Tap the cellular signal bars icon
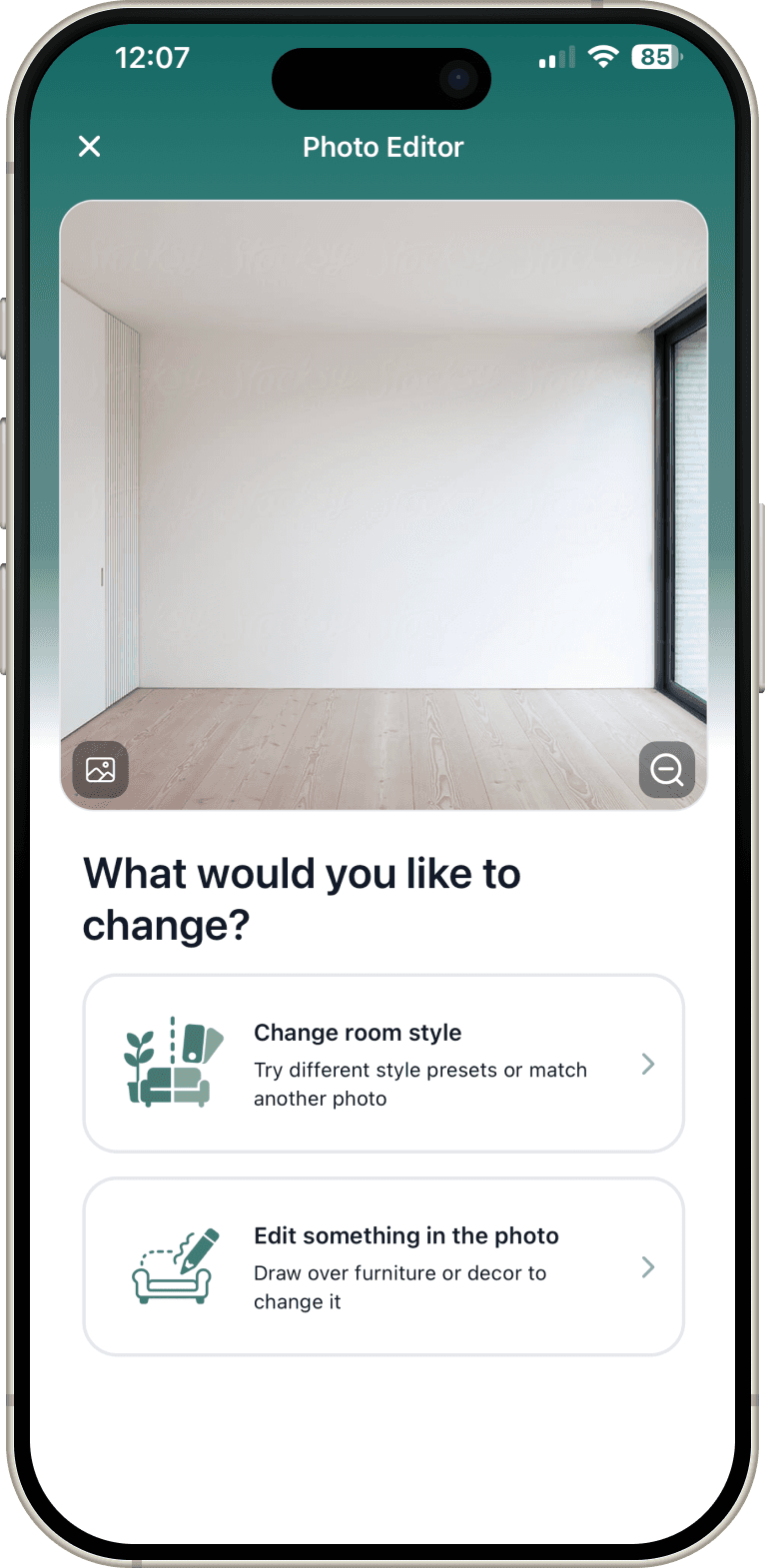This screenshot has height=1568, width=765. point(556,57)
